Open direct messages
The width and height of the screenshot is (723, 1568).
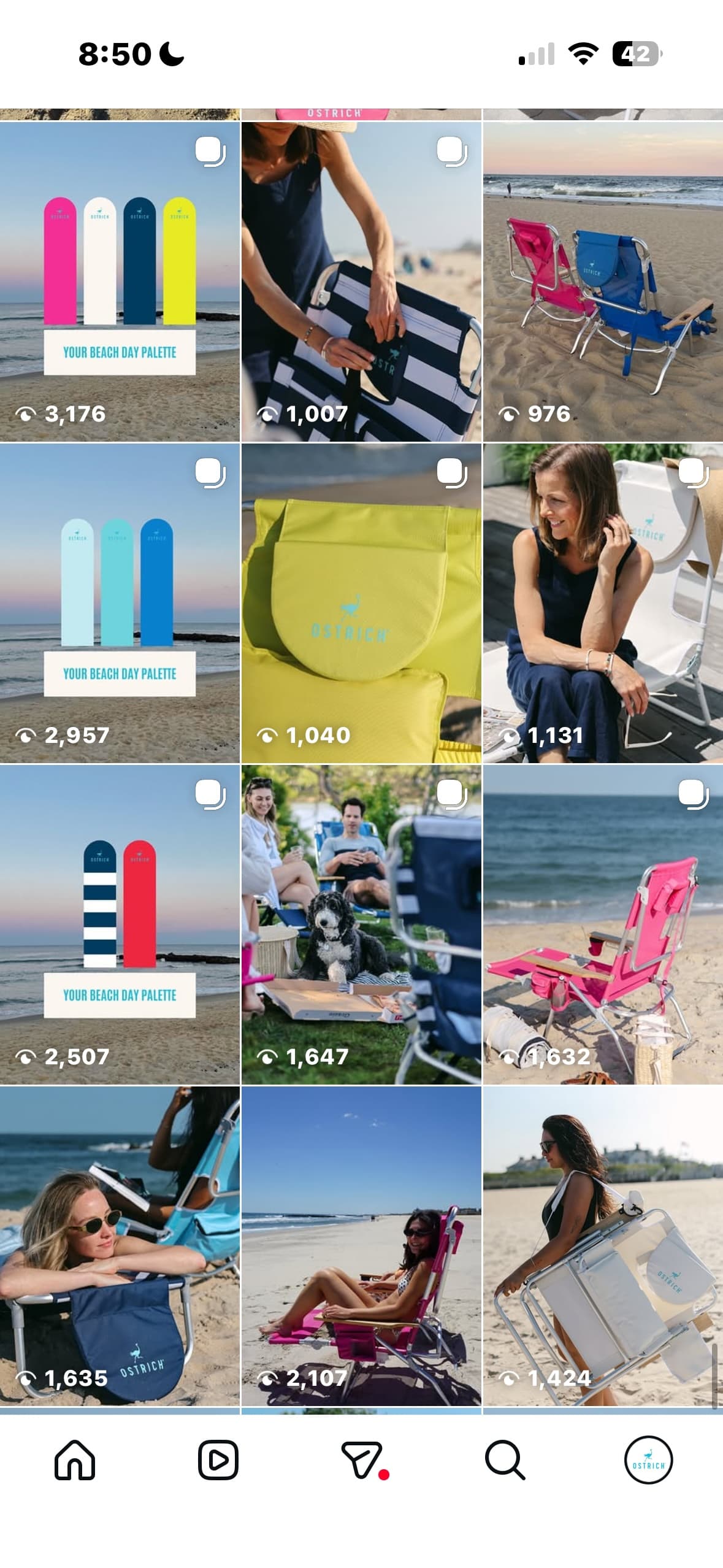point(362,1460)
